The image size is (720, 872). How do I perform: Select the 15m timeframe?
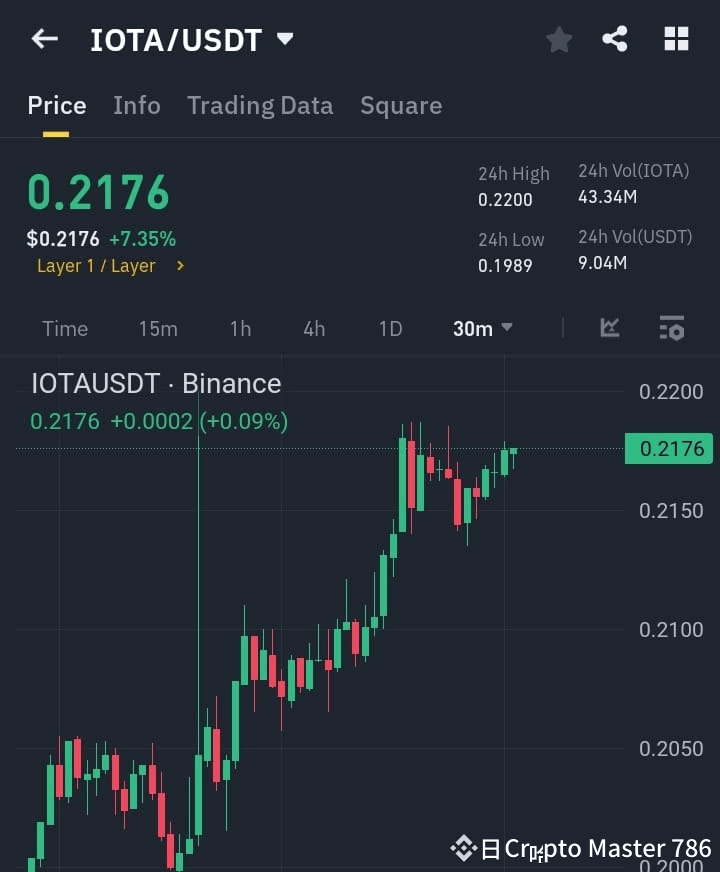click(x=158, y=328)
